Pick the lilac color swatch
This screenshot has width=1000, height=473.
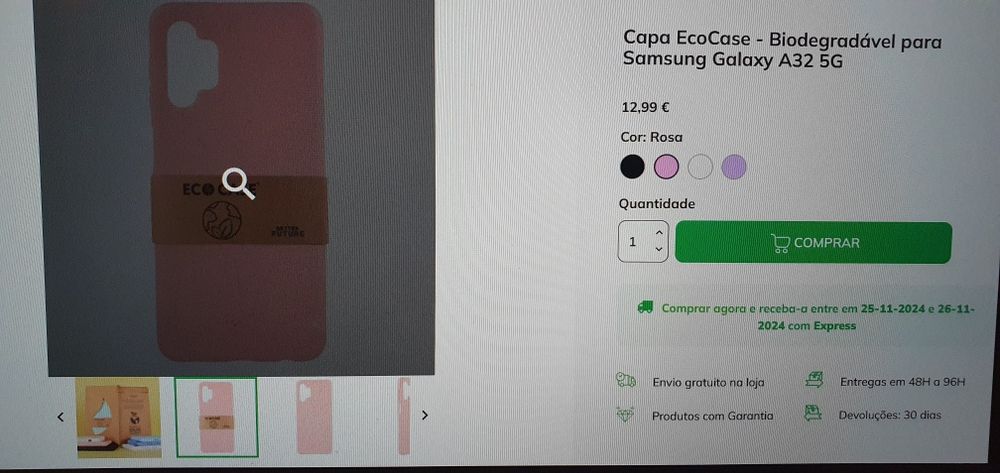click(734, 167)
